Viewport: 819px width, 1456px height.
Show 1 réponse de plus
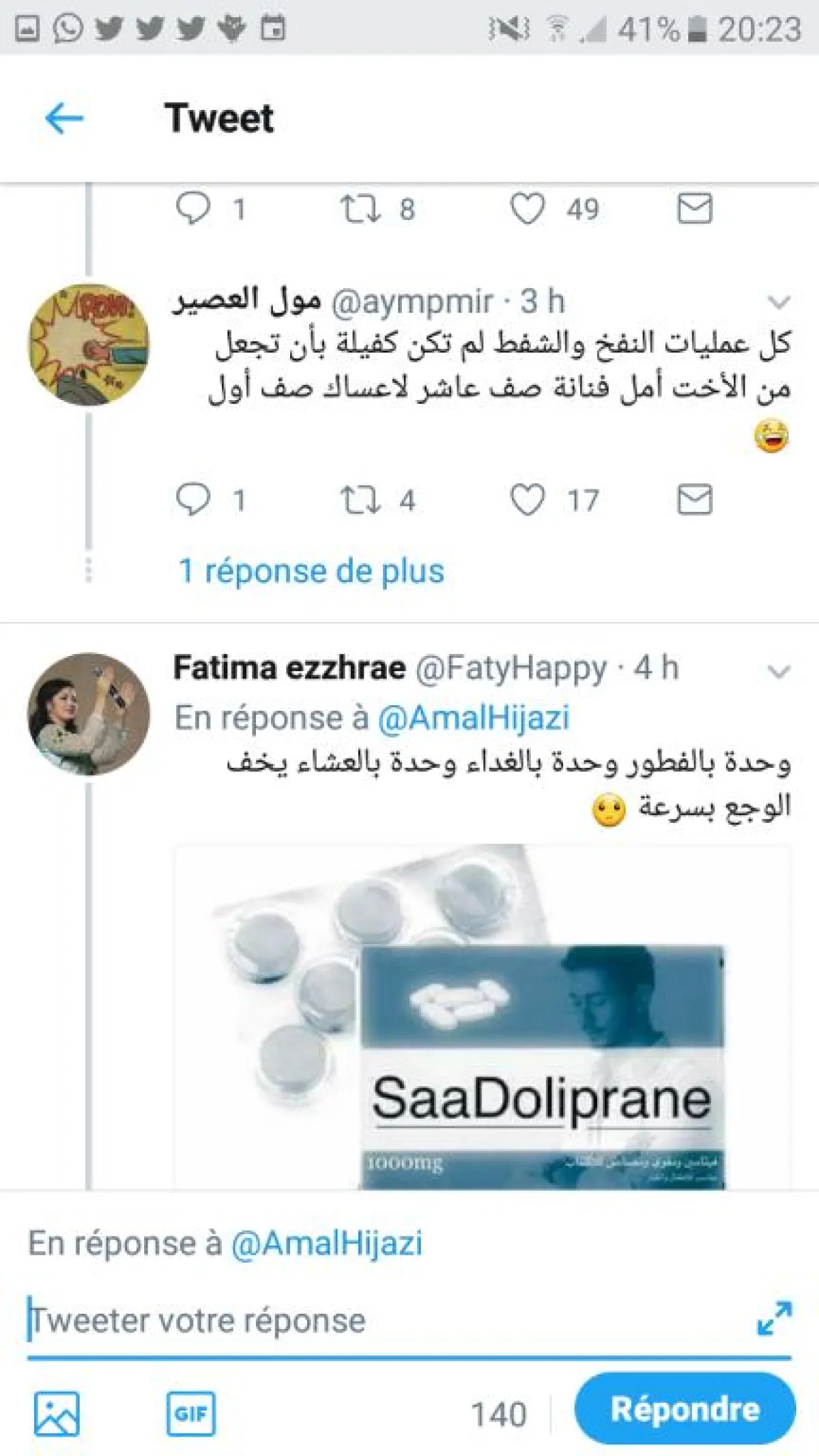[311, 571]
